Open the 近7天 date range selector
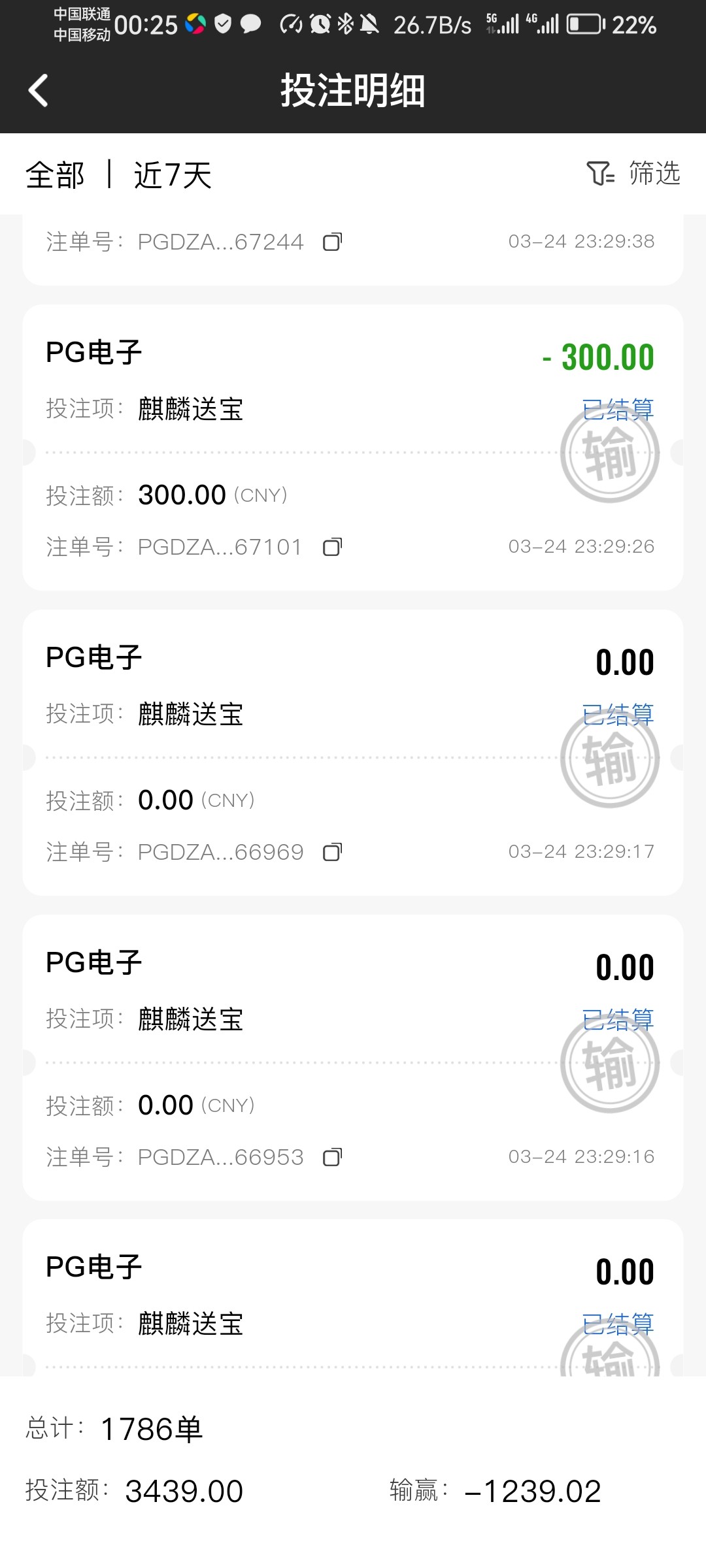The image size is (706, 1568). pyautogui.click(x=171, y=174)
